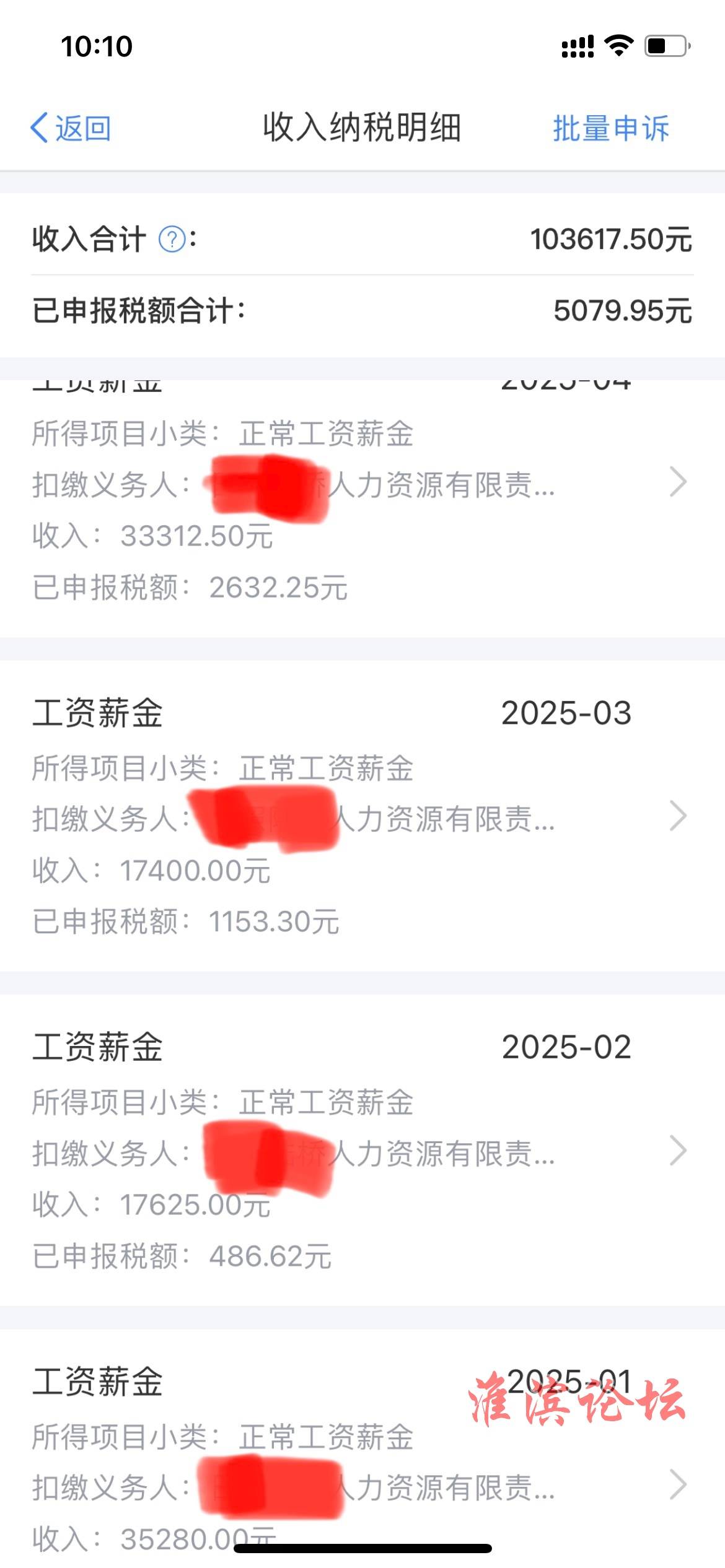This screenshot has height=1568, width=725.
Task: Open the 2025-01 工资薪金 record
Action: 362,1449
